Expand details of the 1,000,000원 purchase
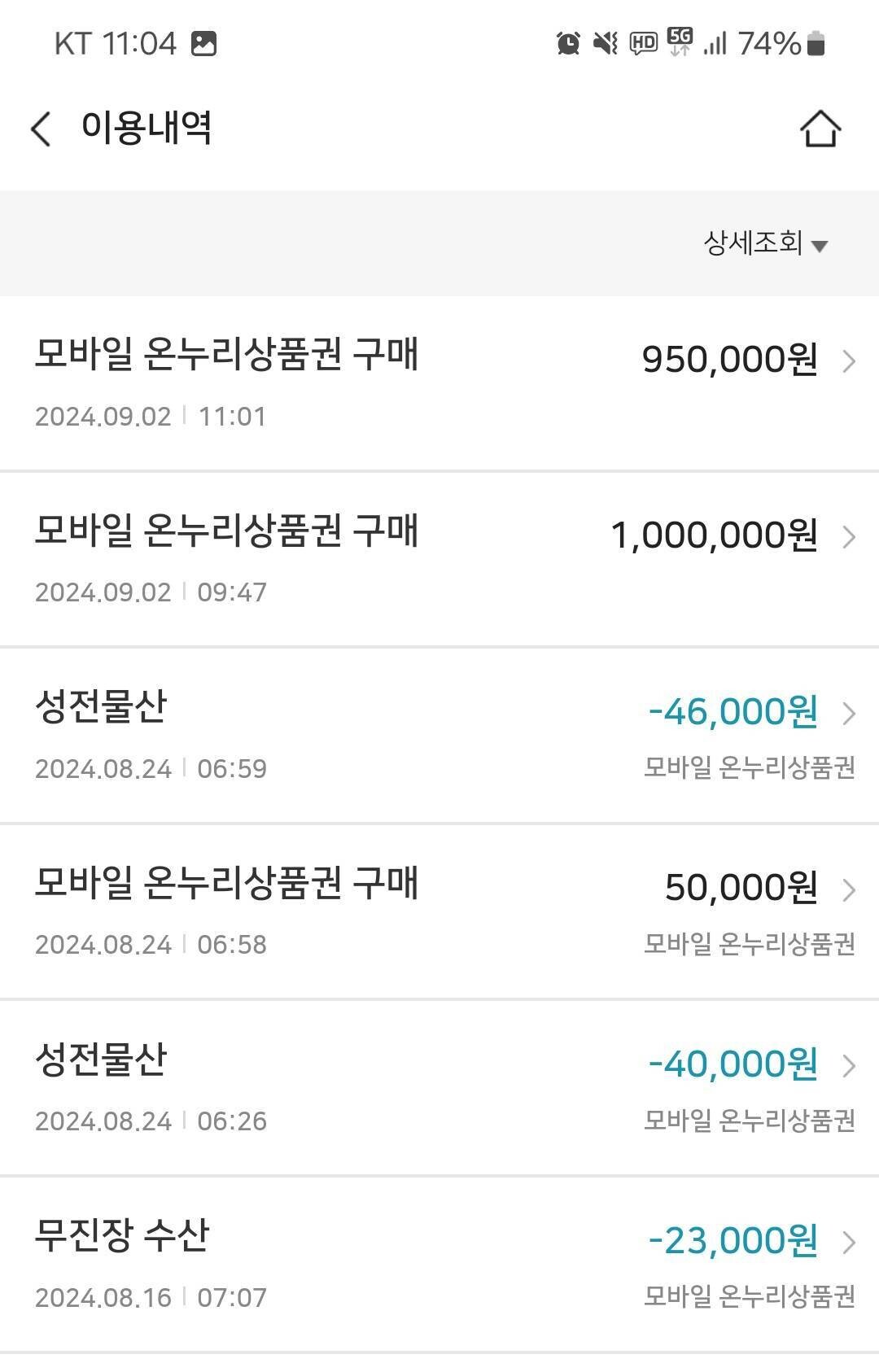The width and height of the screenshot is (879, 1372). pos(849,538)
